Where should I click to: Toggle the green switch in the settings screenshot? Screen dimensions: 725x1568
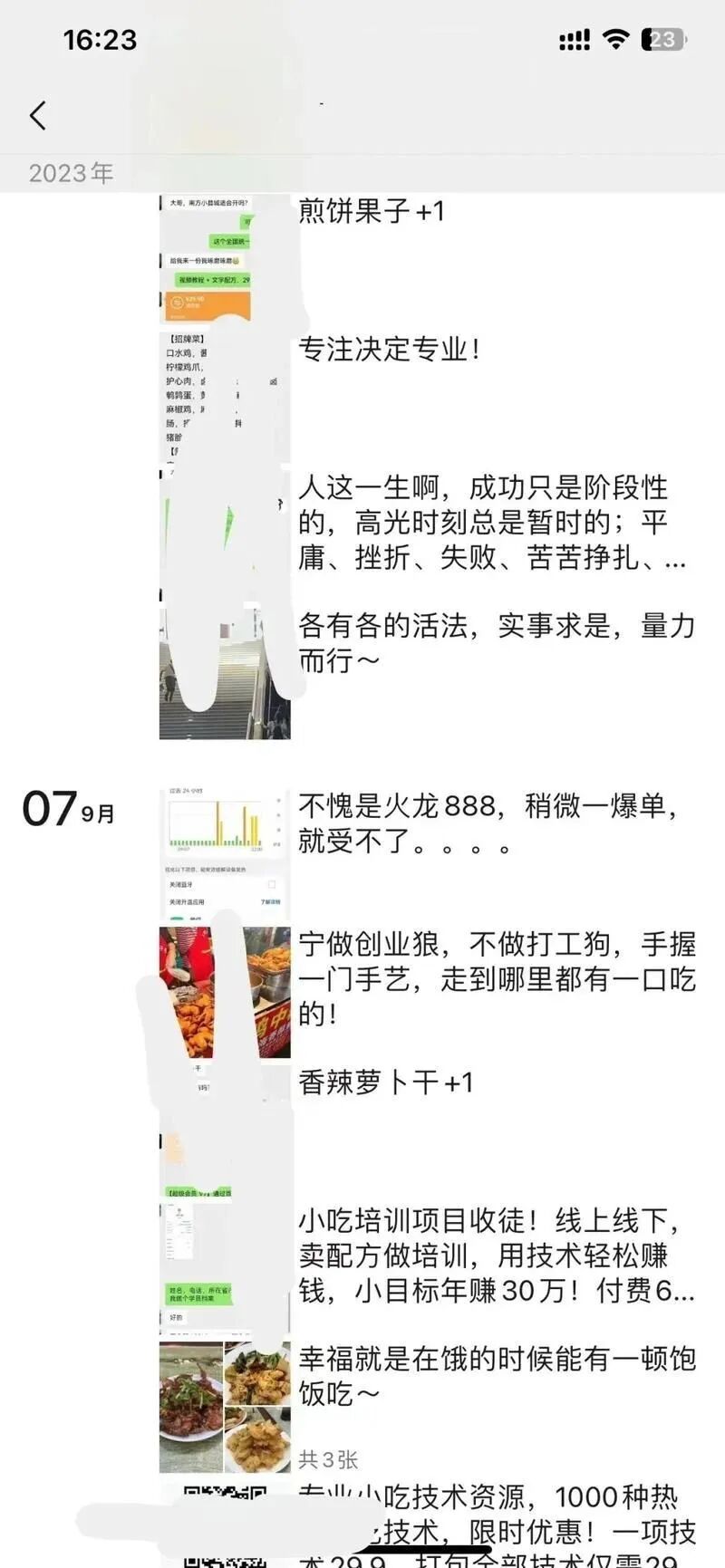click(176, 918)
